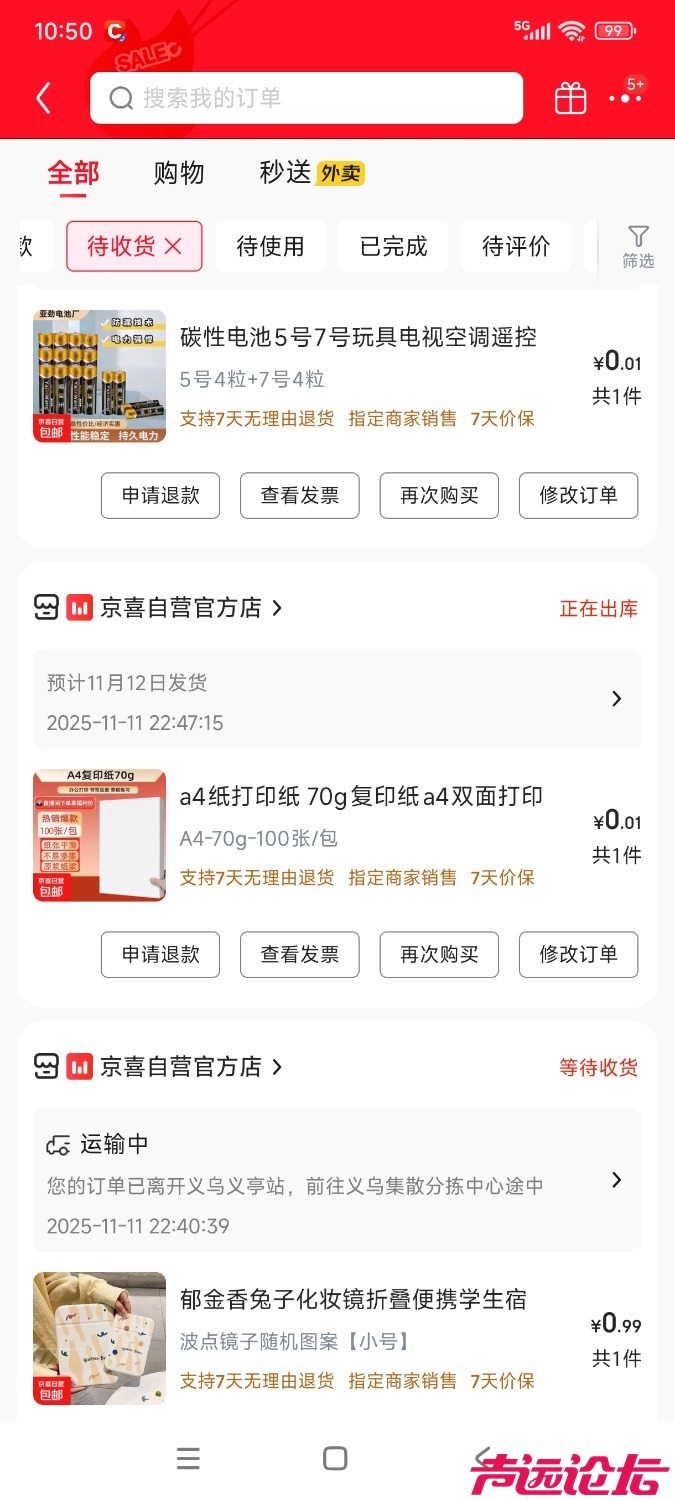Open the gift box icon

(x=570, y=98)
